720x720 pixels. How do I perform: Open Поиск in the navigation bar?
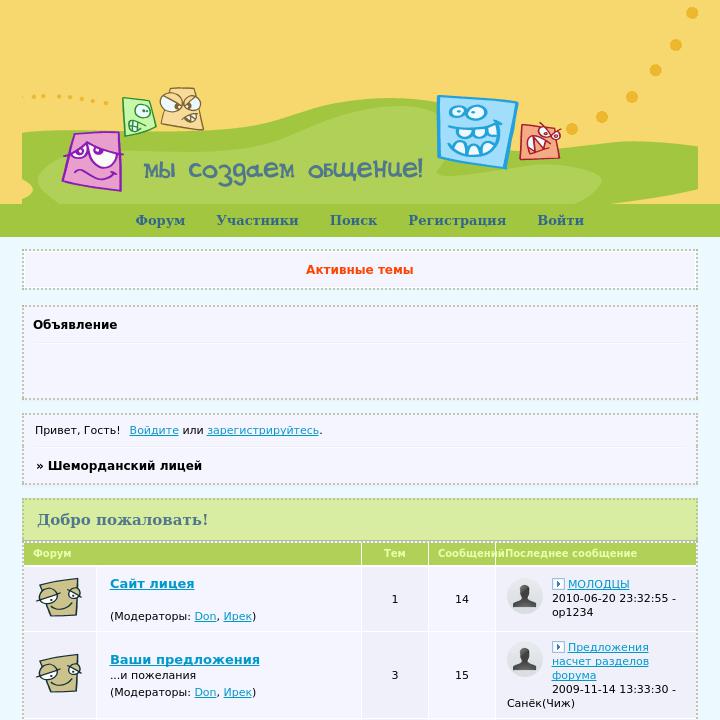353,220
